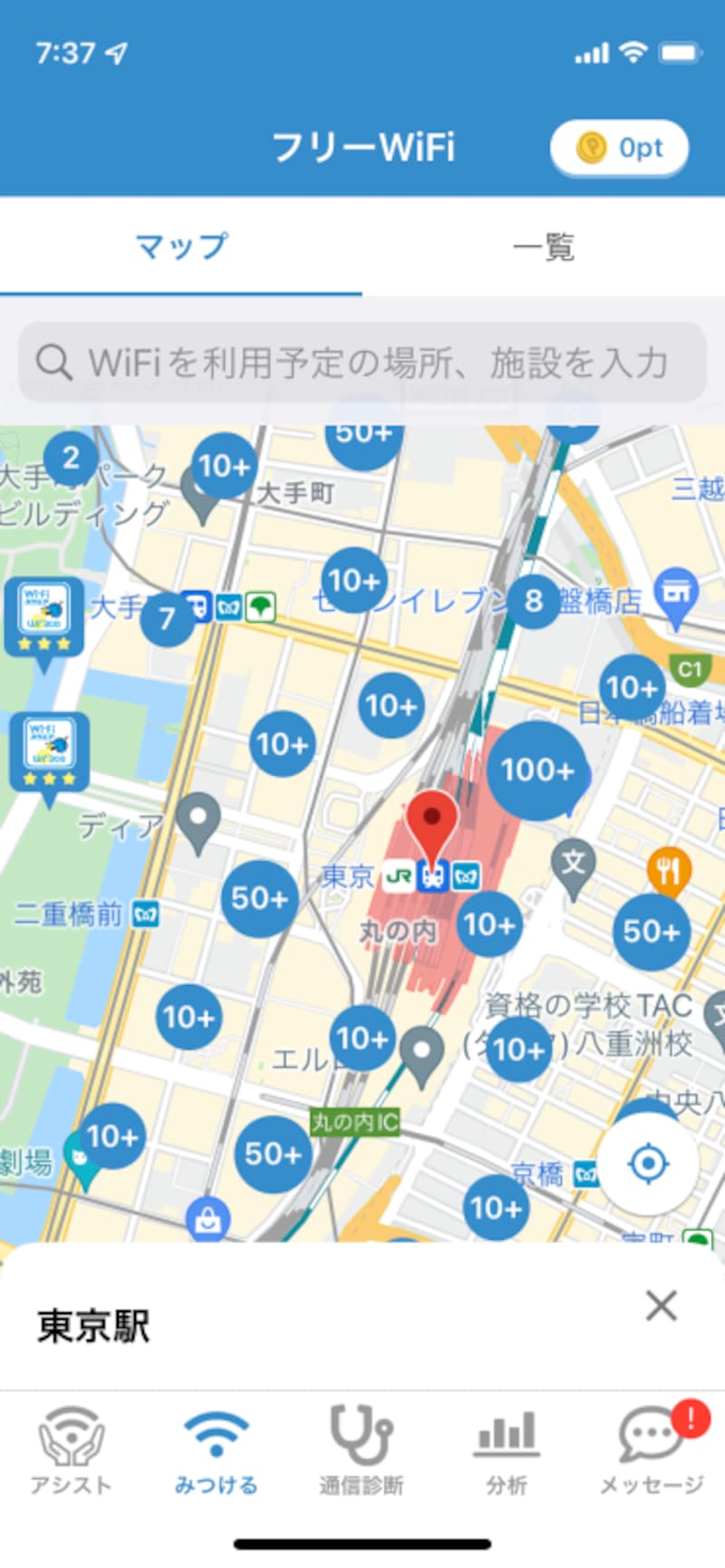This screenshot has height=1568, width=725.
Task: Tap the cluster marker showing 8
Action: coord(534,600)
